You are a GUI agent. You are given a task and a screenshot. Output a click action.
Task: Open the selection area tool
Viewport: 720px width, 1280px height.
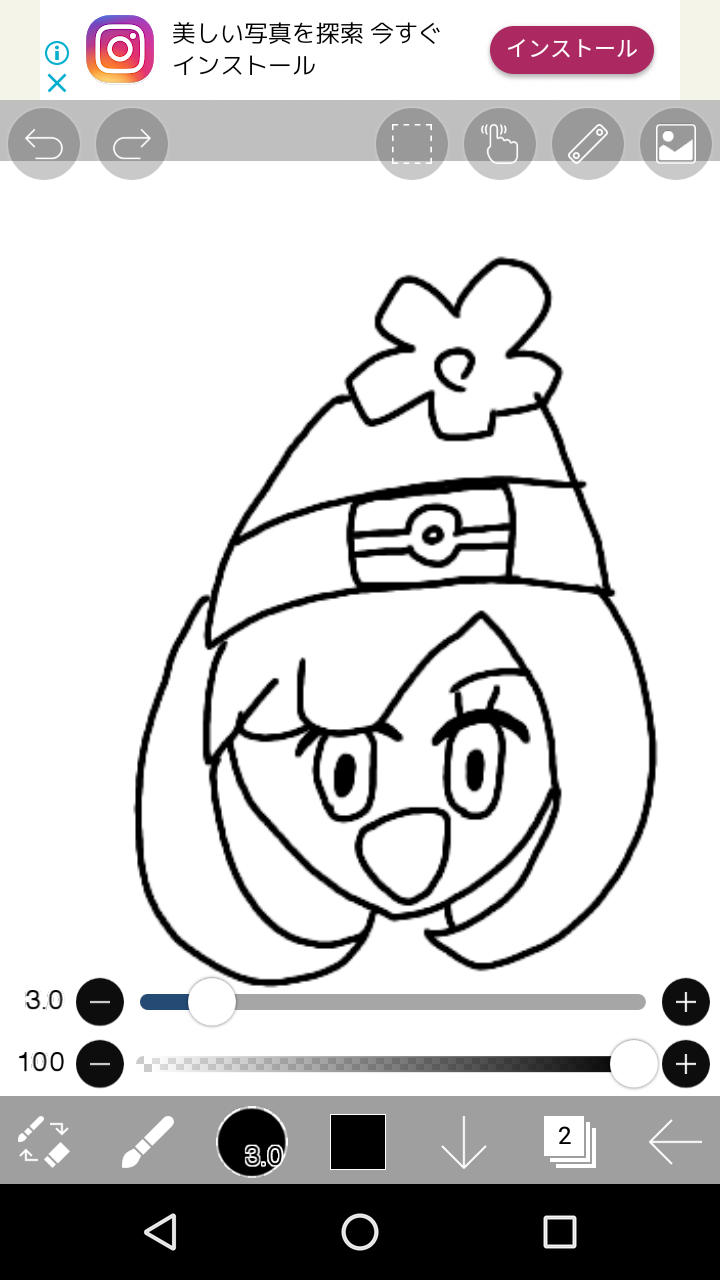click(x=412, y=144)
